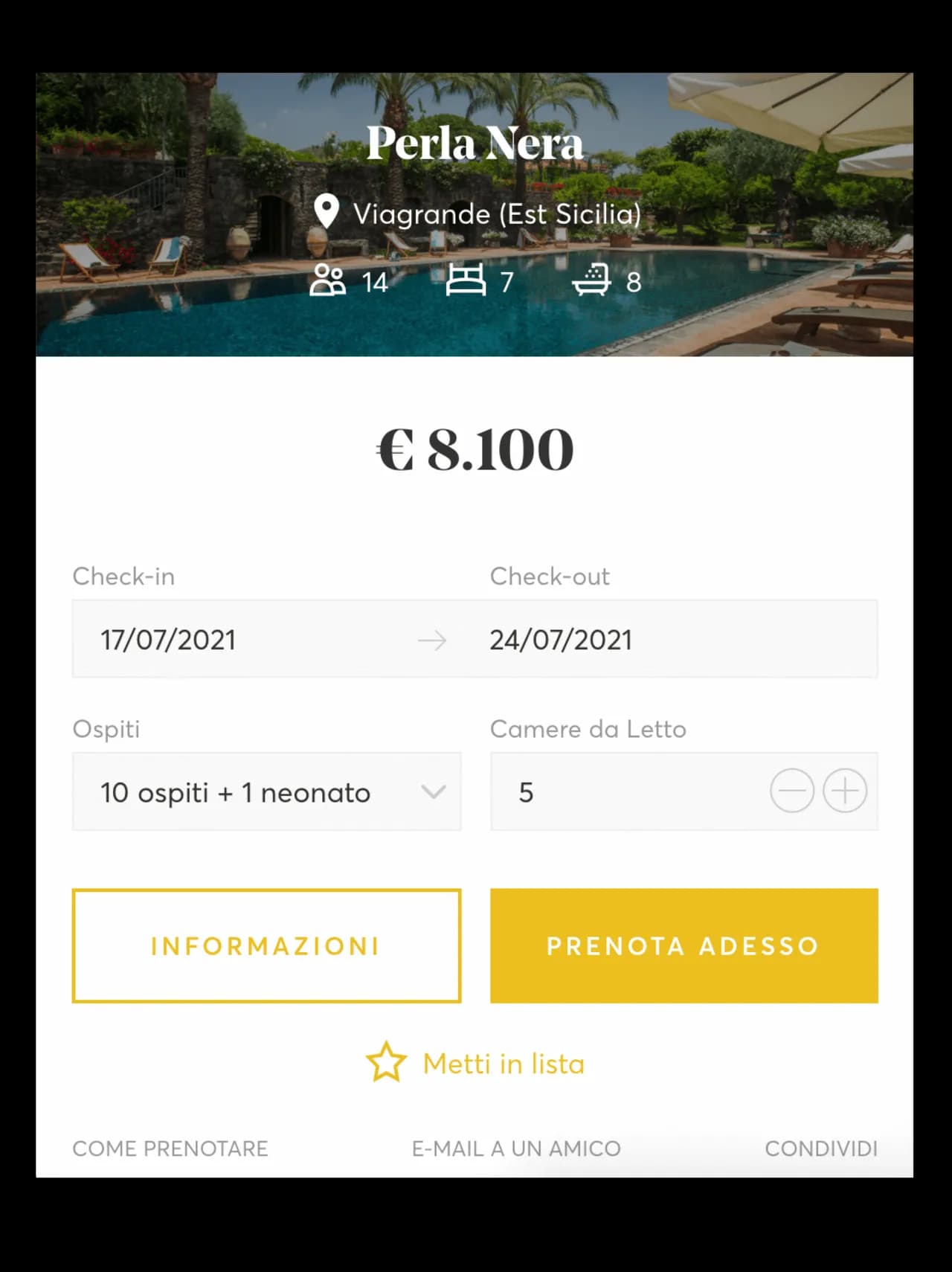Decrease the number of Camere da Letto
The image size is (952, 1272).
[x=791, y=791]
